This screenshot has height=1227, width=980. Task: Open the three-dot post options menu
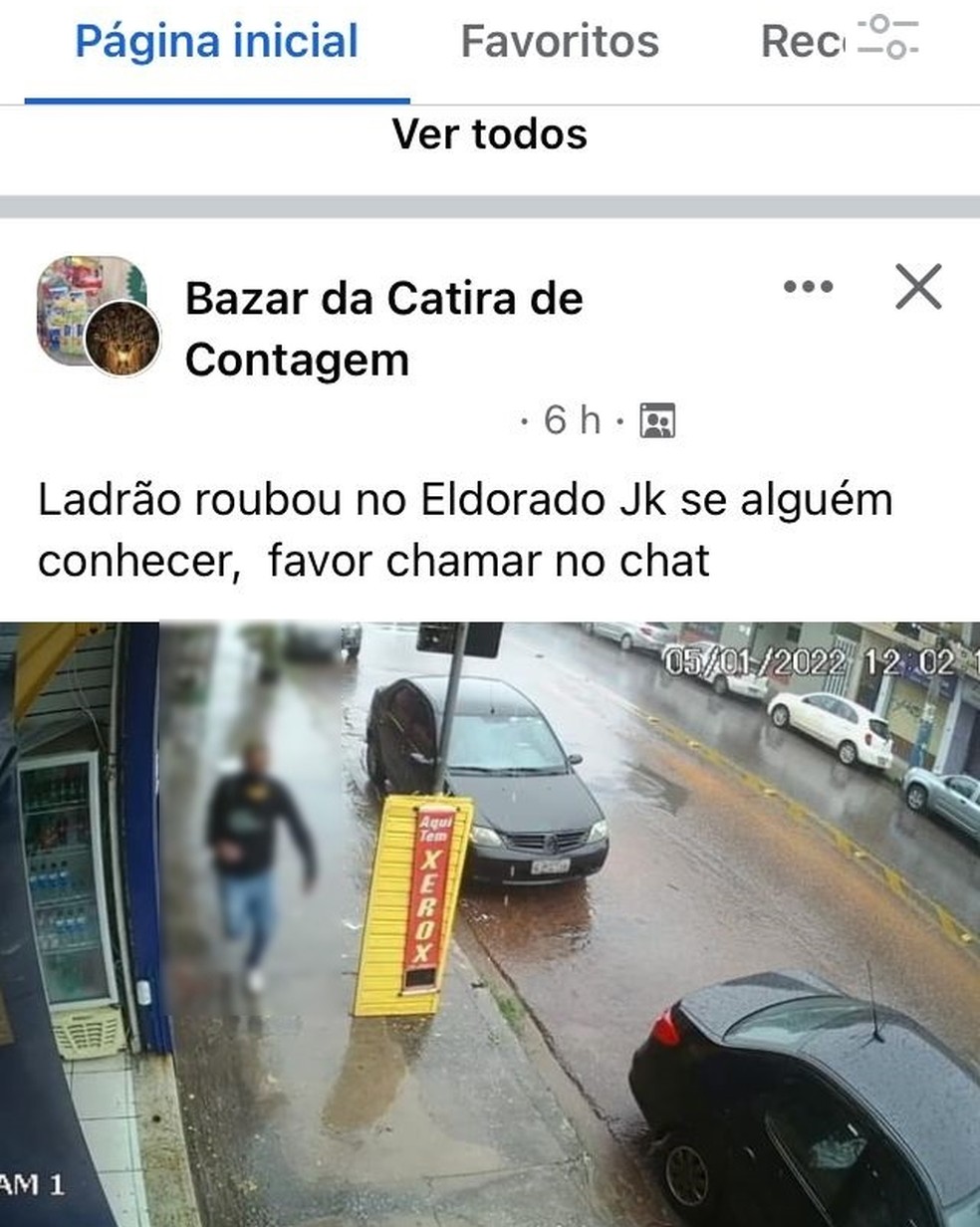click(808, 287)
